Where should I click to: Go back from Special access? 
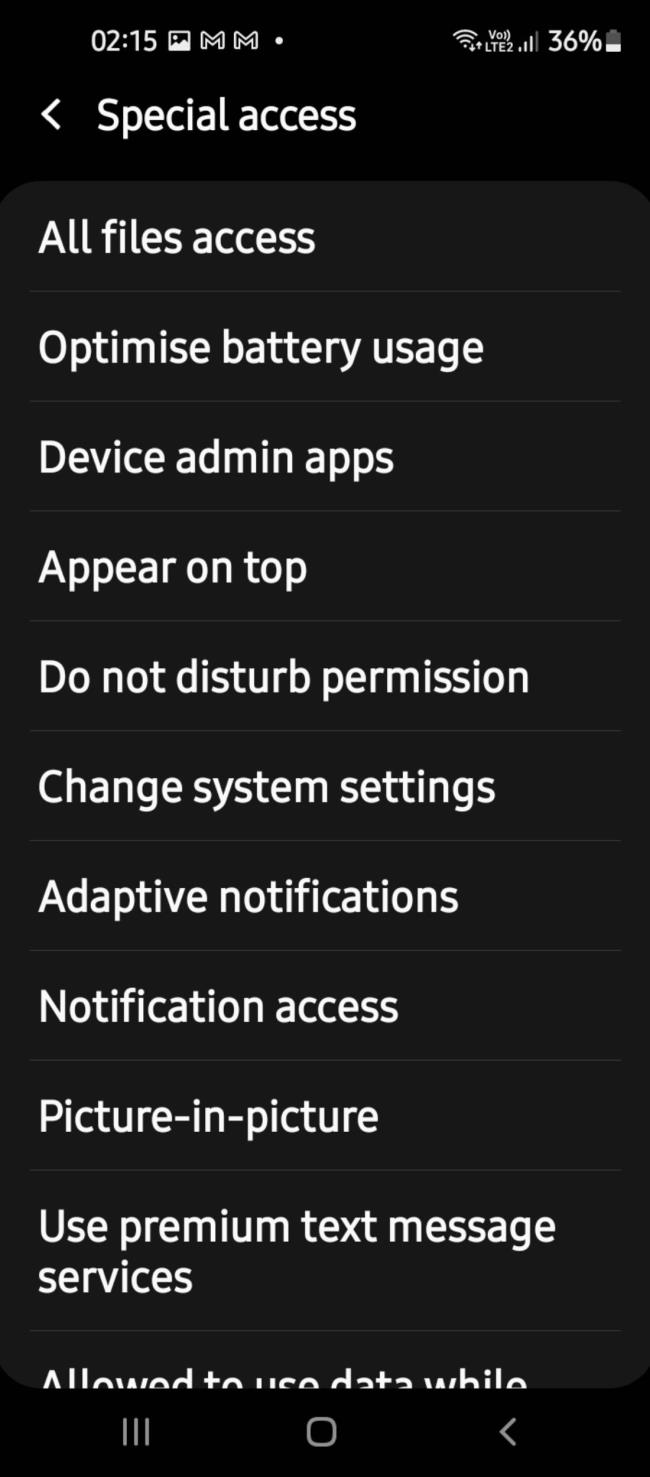(x=52, y=116)
